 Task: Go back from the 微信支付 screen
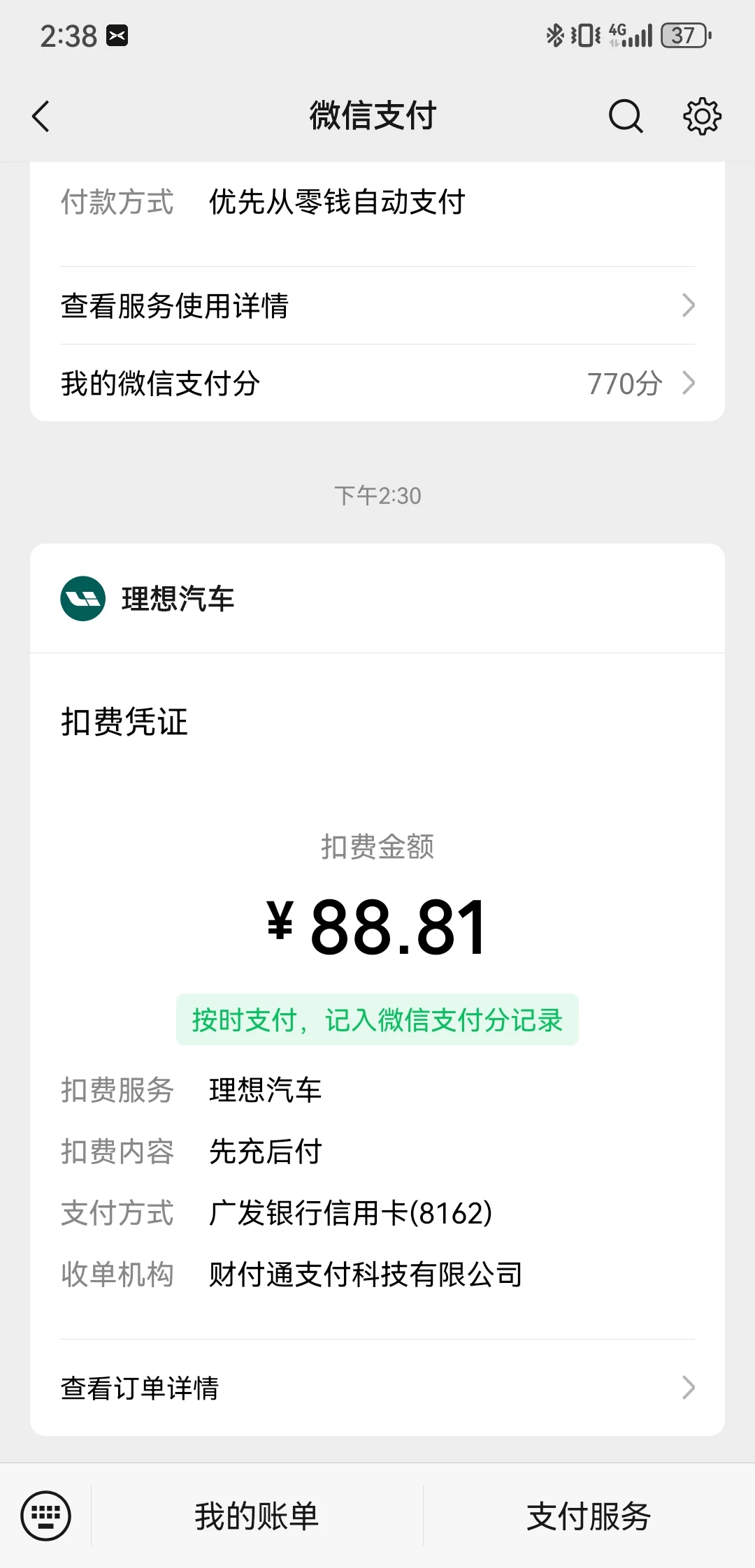coord(41,116)
